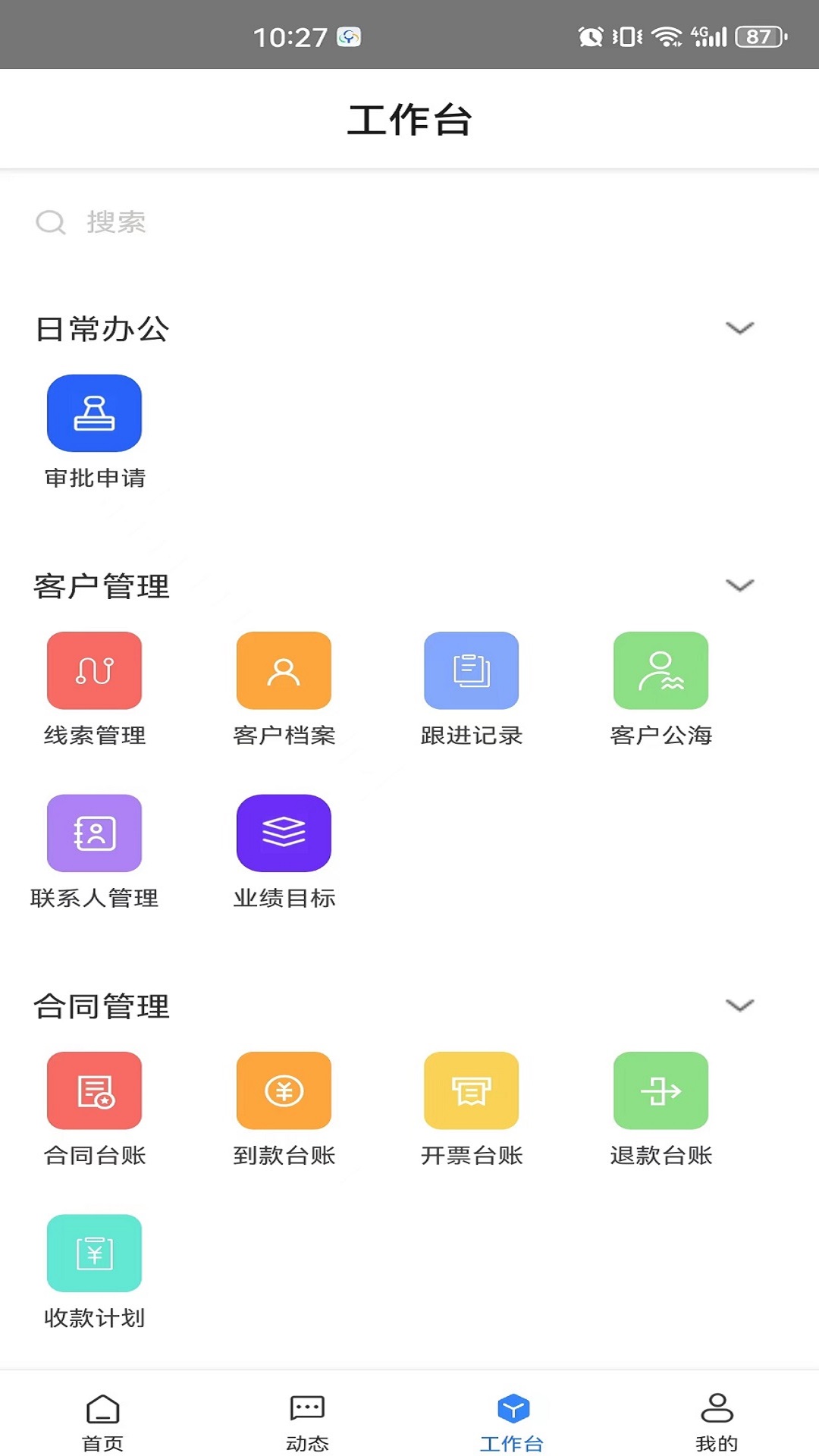Collapse the 日常办公 section
Screen dimensions: 819x1456
739,328
